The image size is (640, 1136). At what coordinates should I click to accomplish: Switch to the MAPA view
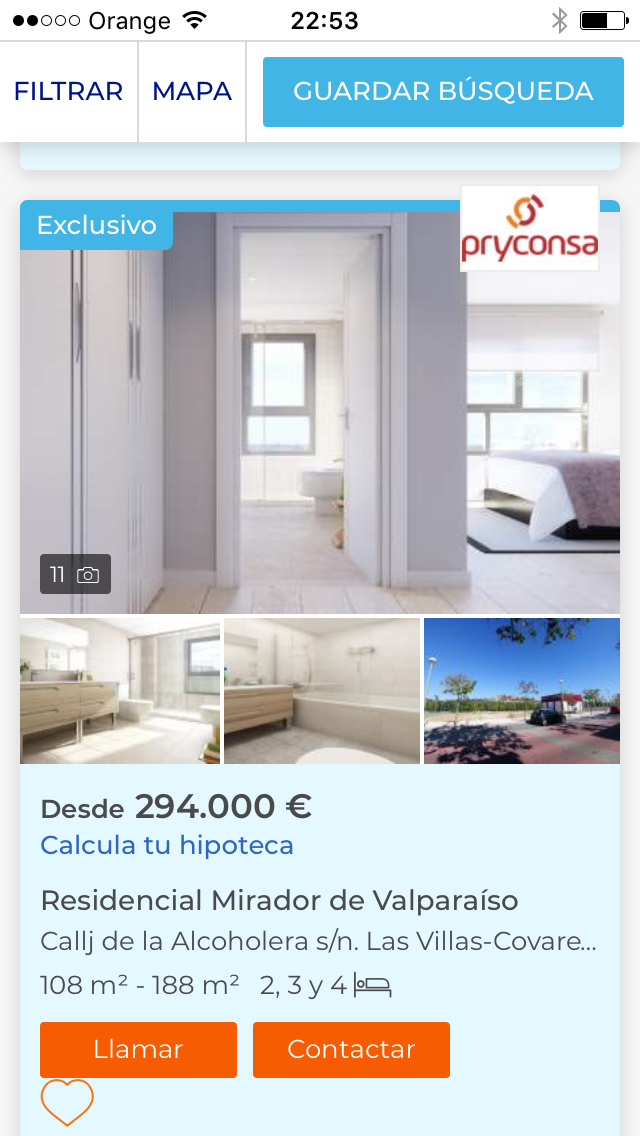click(x=192, y=91)
